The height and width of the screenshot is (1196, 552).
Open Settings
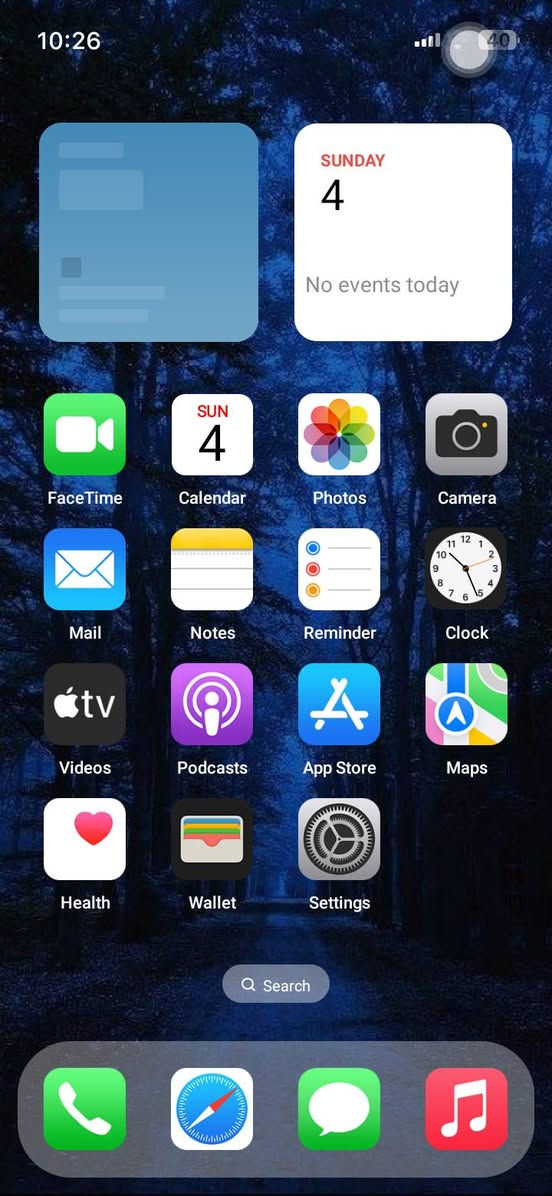point(339,839)
